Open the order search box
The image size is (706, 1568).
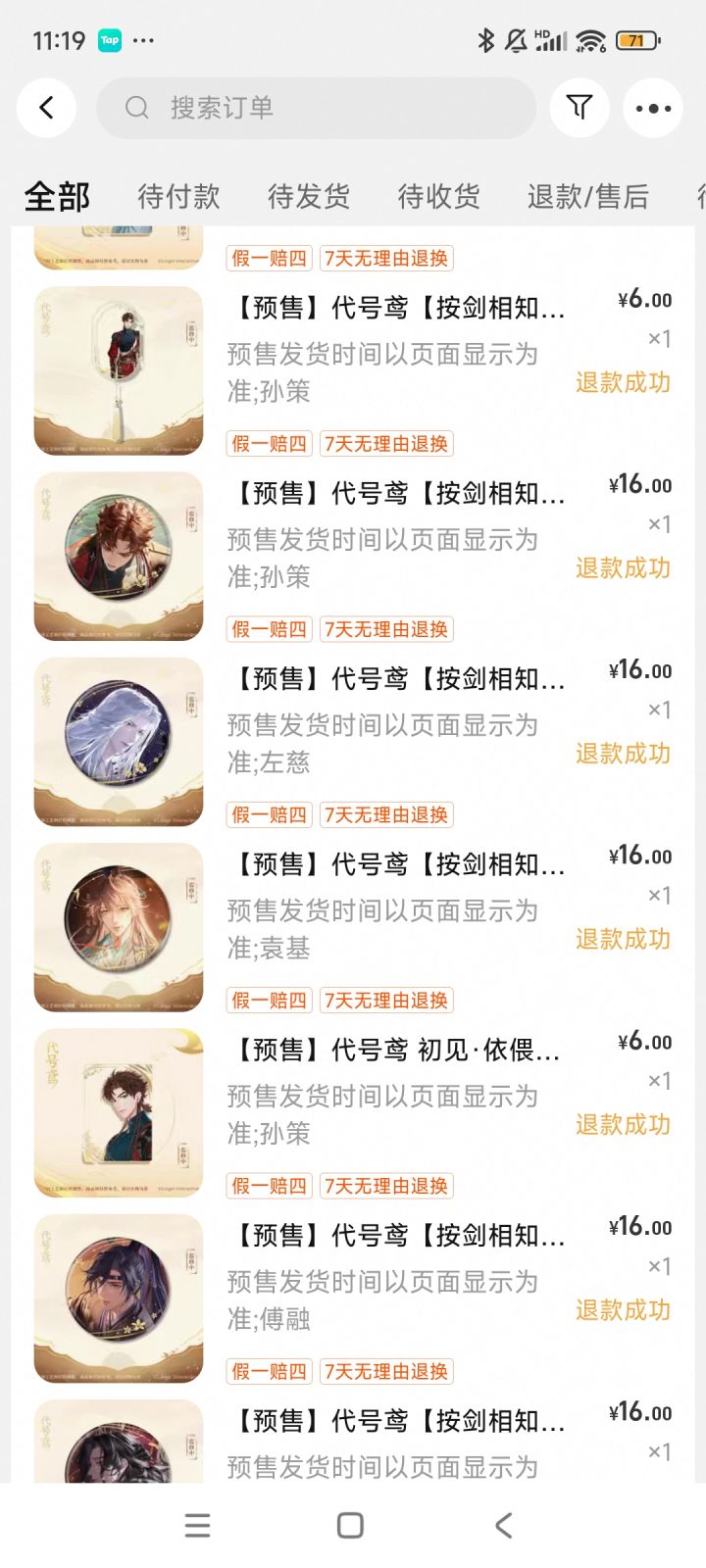(x=316, y=108)
